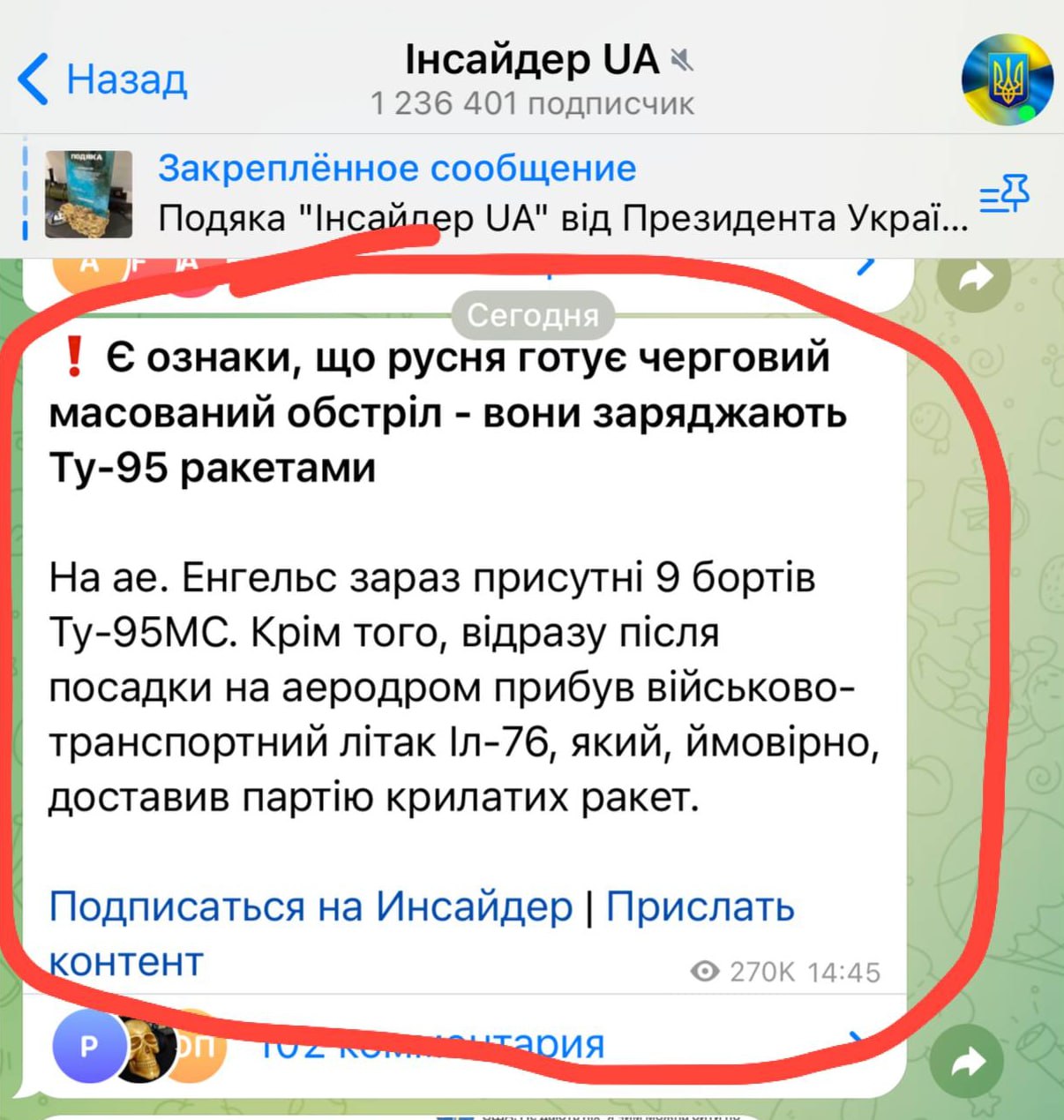Go back via the Назад button
Screen dimensions: 1064x1120
(102, 79)
